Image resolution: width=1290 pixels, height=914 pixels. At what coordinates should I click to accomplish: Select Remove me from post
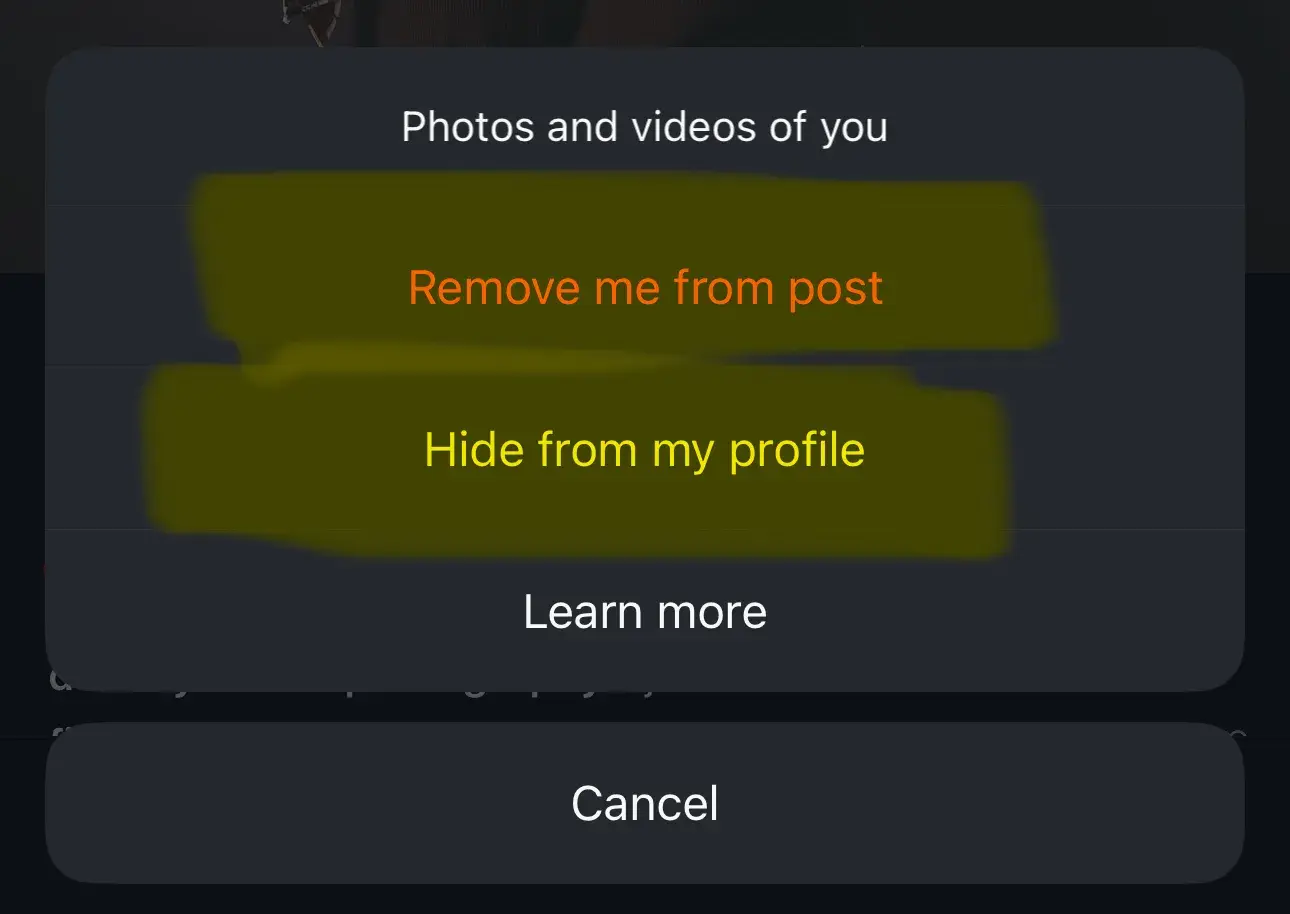[x=645, y=288]
